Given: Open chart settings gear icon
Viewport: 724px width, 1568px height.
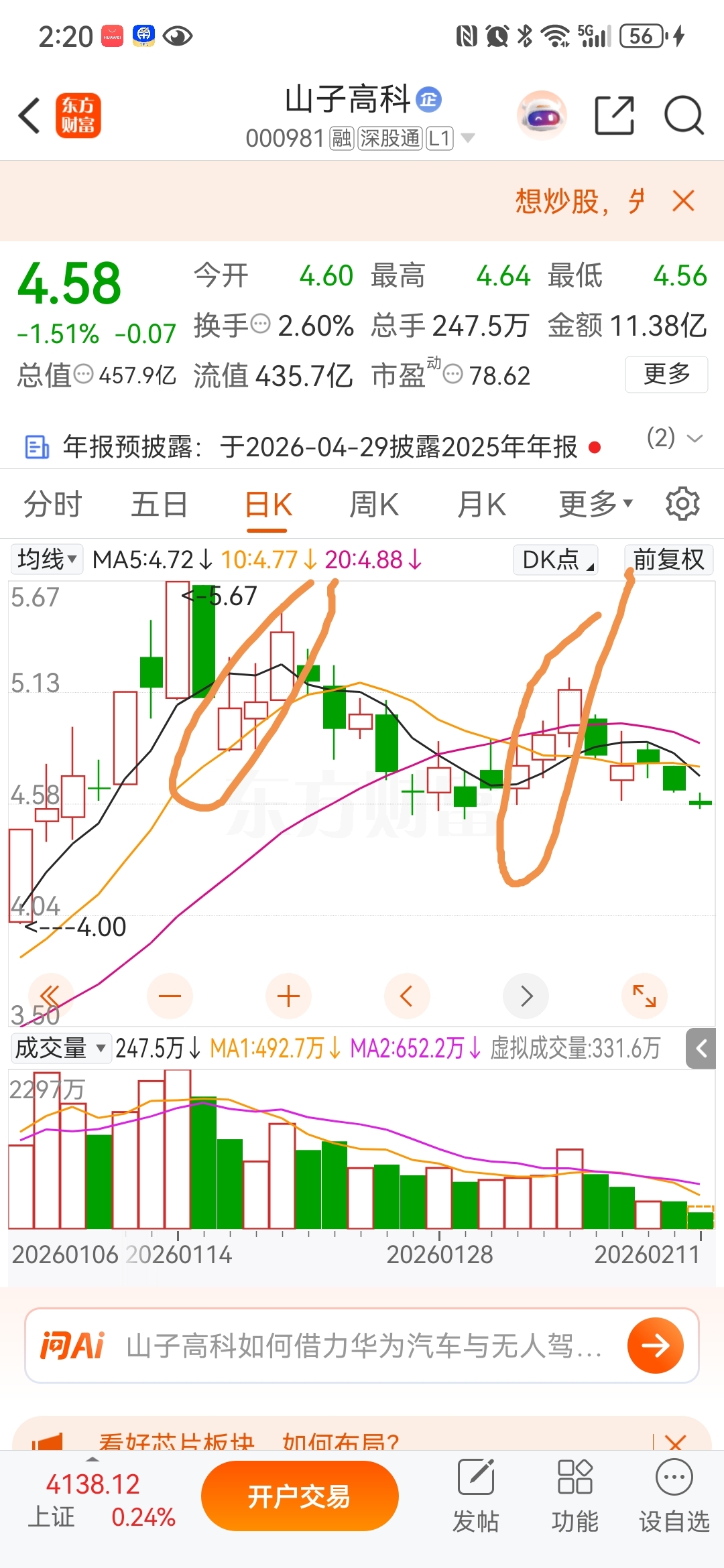Looking at the screenshot, I should [x=682, y=504].
